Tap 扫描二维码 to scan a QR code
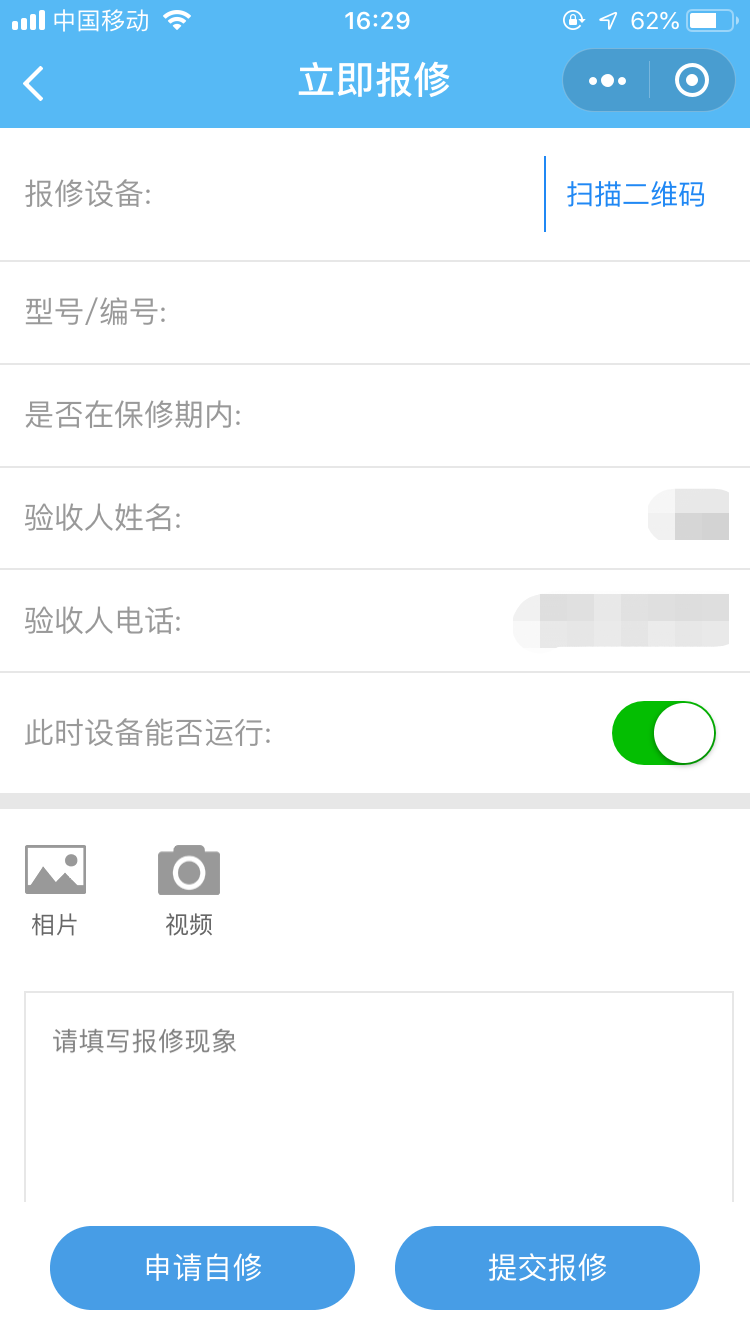Image resolution: width=750 pixels, height=1334 pixels. (636, 194)
